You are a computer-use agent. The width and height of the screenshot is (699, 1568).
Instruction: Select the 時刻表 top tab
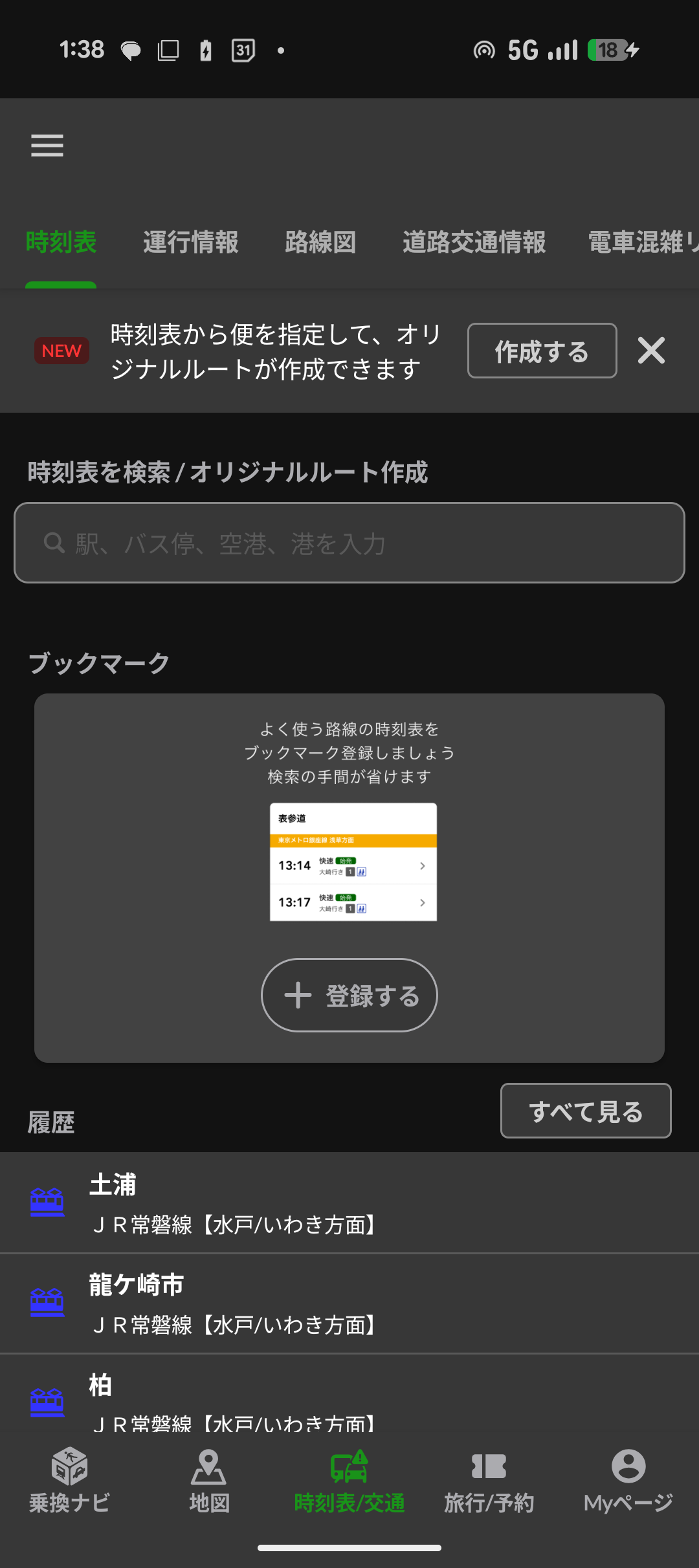[x=61, y=243]
